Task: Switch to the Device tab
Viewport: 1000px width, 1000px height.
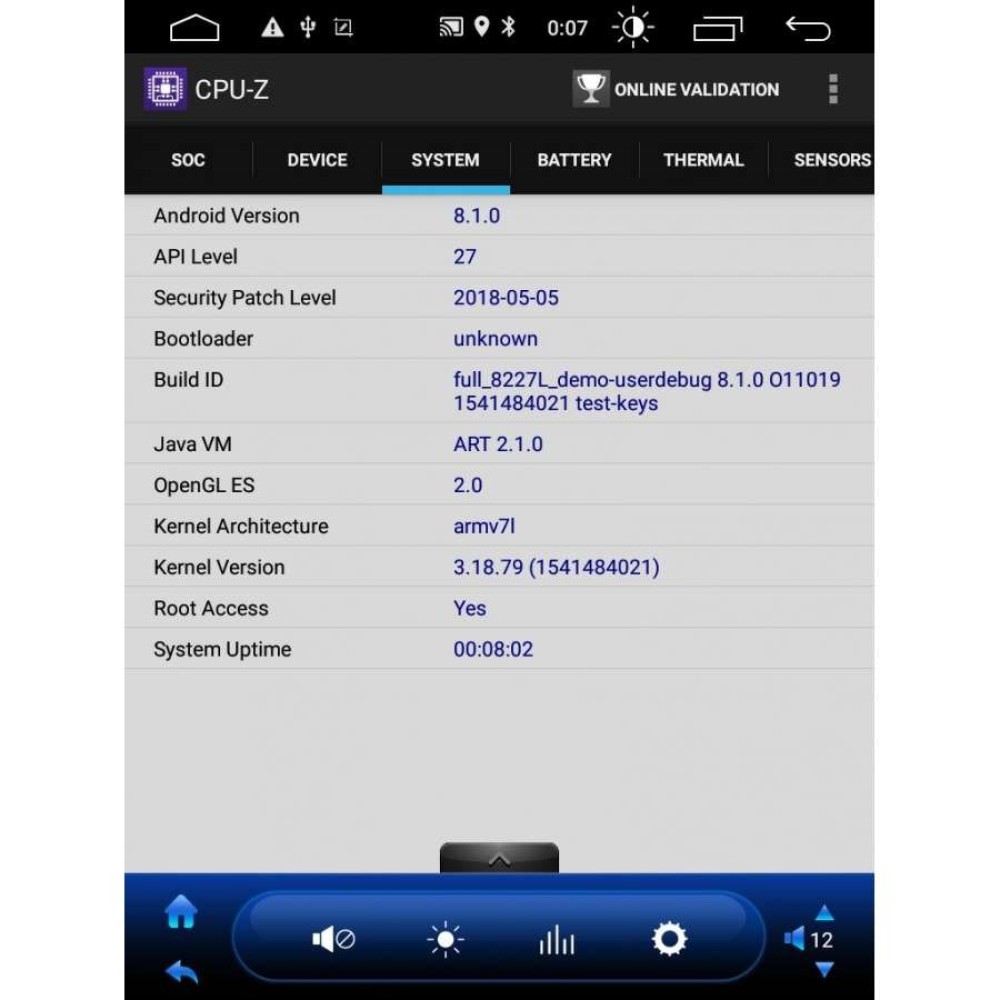Action: click(x=317, y=159)
